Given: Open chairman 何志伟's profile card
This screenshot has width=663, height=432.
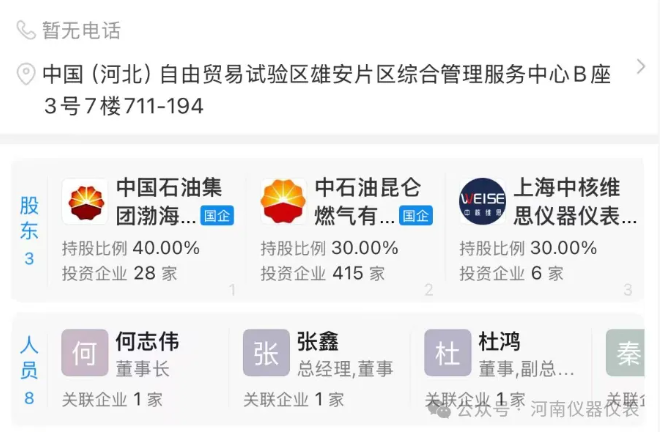Looking at the screenshot, I should click(139, 369).
